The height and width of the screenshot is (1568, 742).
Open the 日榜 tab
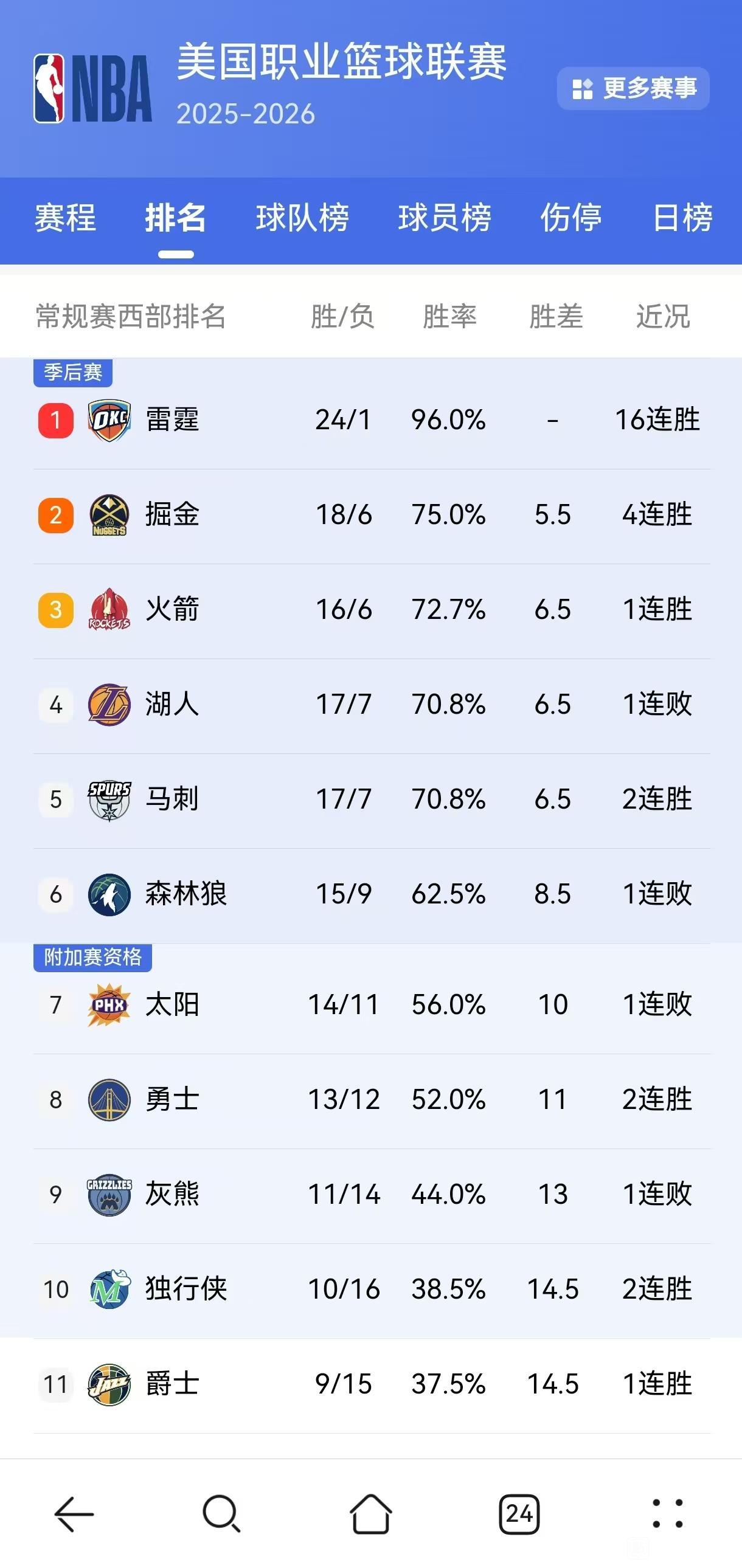click(x=681, y=219)
